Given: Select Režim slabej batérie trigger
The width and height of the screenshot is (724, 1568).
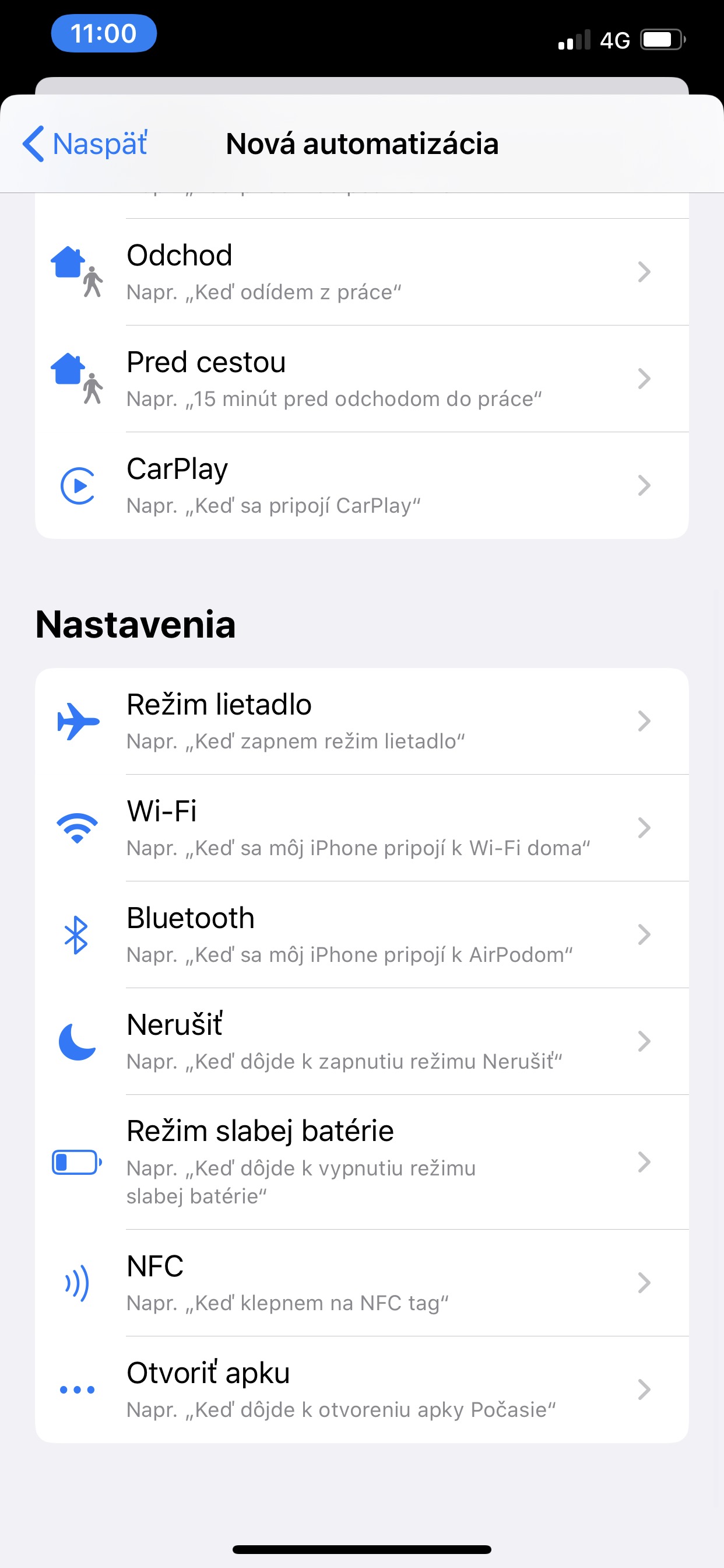Looking at the screenshot, I should point(362,1162).
